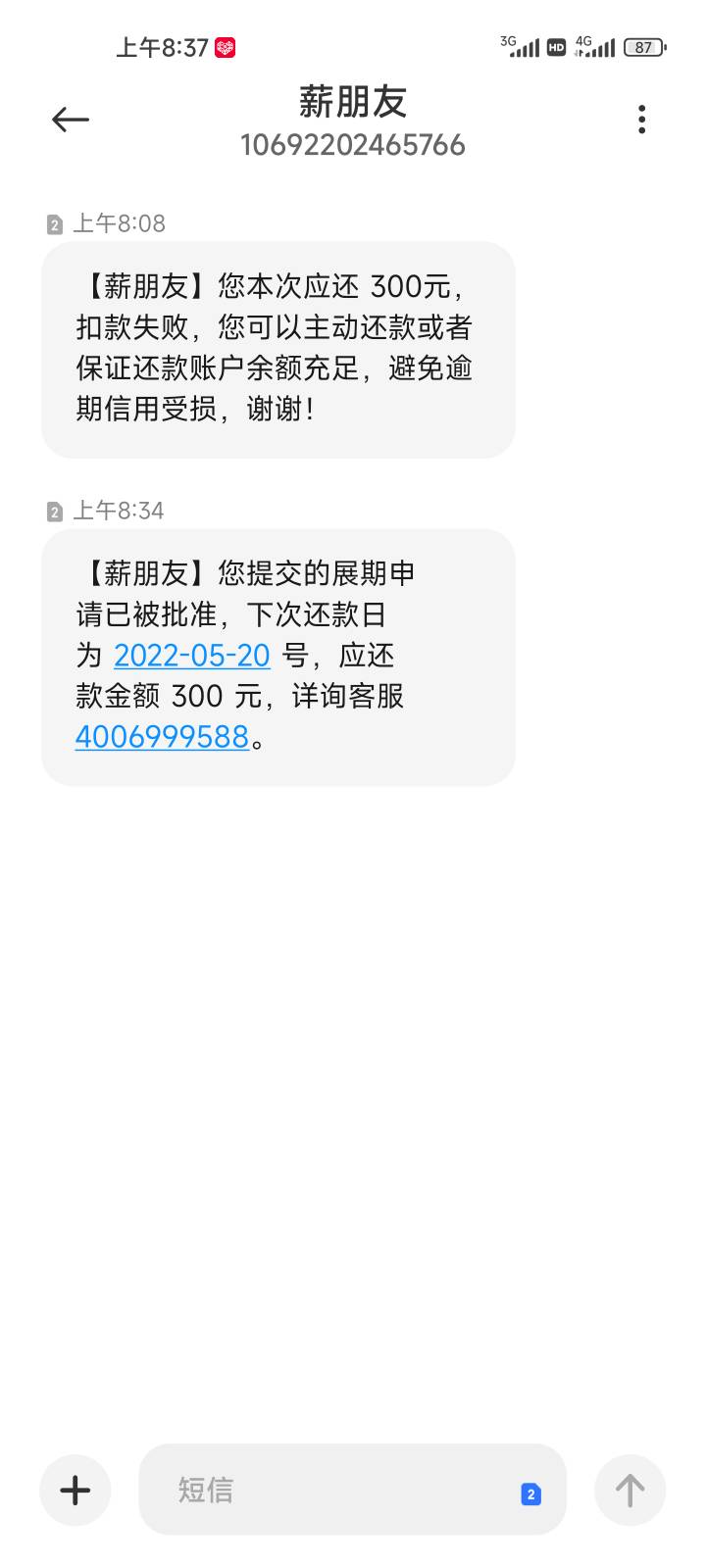Open the plus attachment button
706x1568 pixels.
click(76, 1491)
